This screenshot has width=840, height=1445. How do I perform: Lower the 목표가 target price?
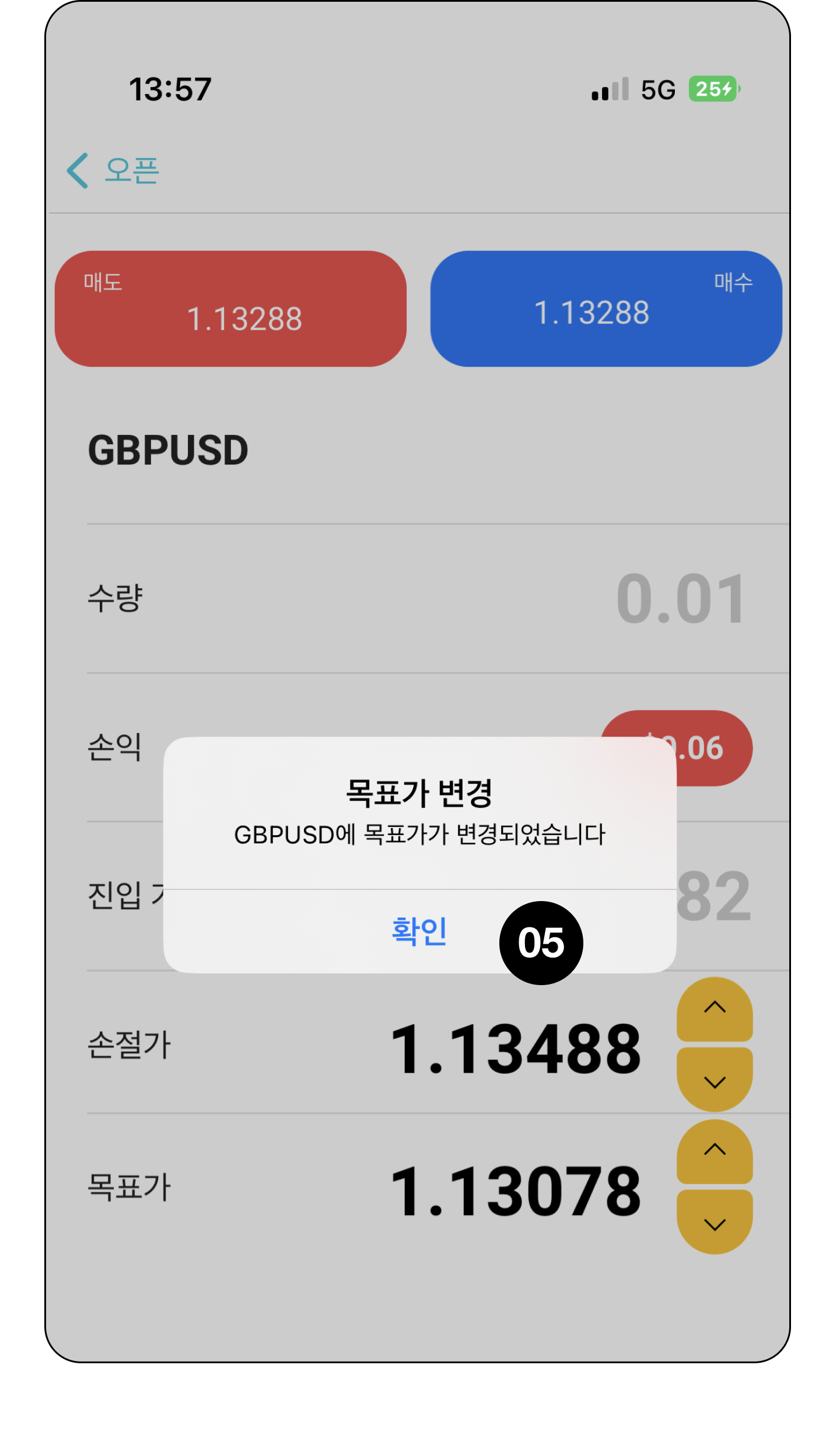click(715, 1223)
